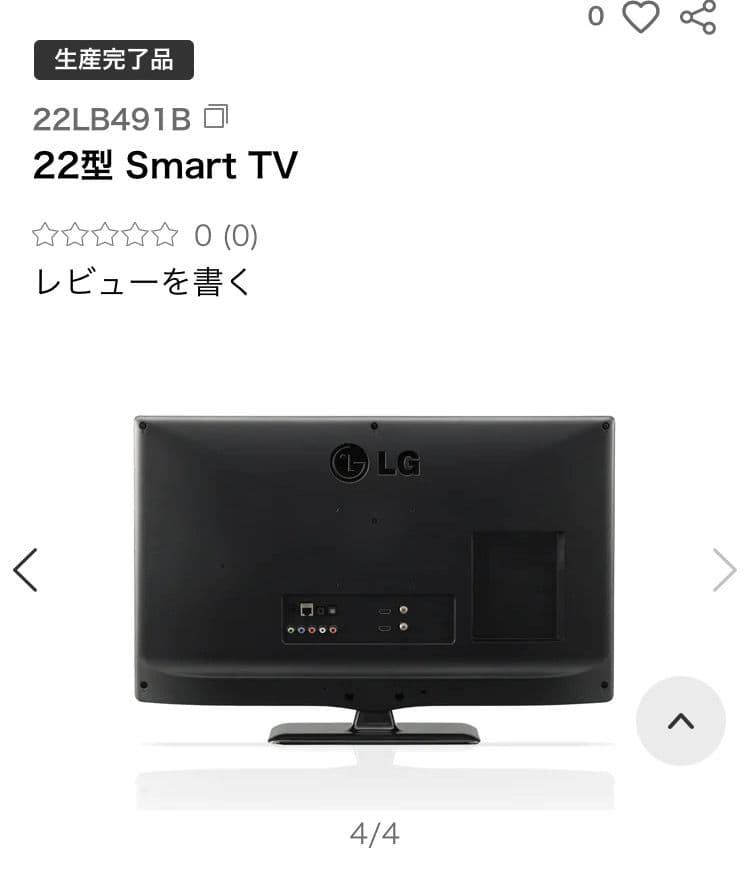The height and width of the screenshot is (889, 750).
Task: Expand the image carousel with the right chevron
Action: tap(724, 569)
